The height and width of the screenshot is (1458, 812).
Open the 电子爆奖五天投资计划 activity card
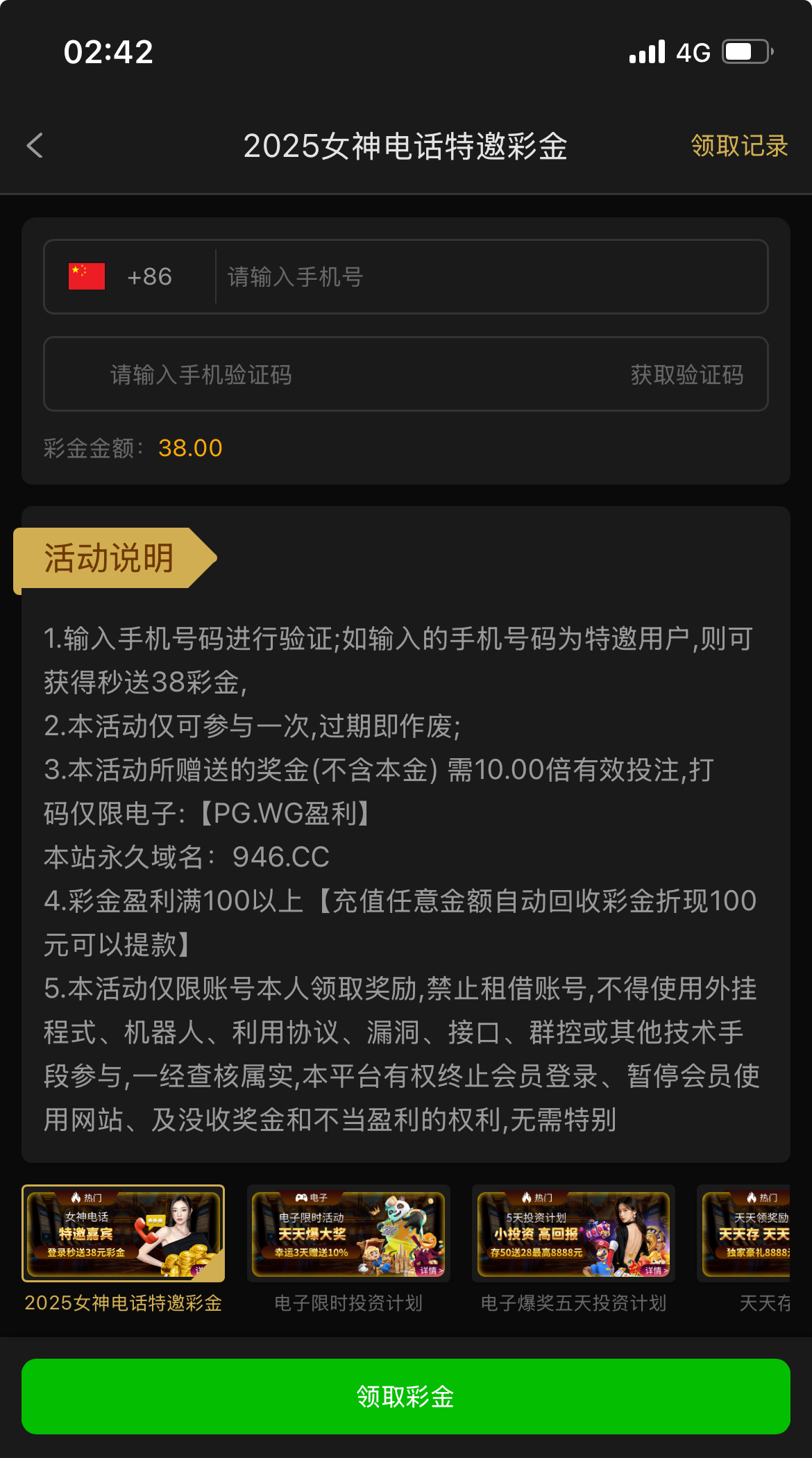coord(573,1234)
